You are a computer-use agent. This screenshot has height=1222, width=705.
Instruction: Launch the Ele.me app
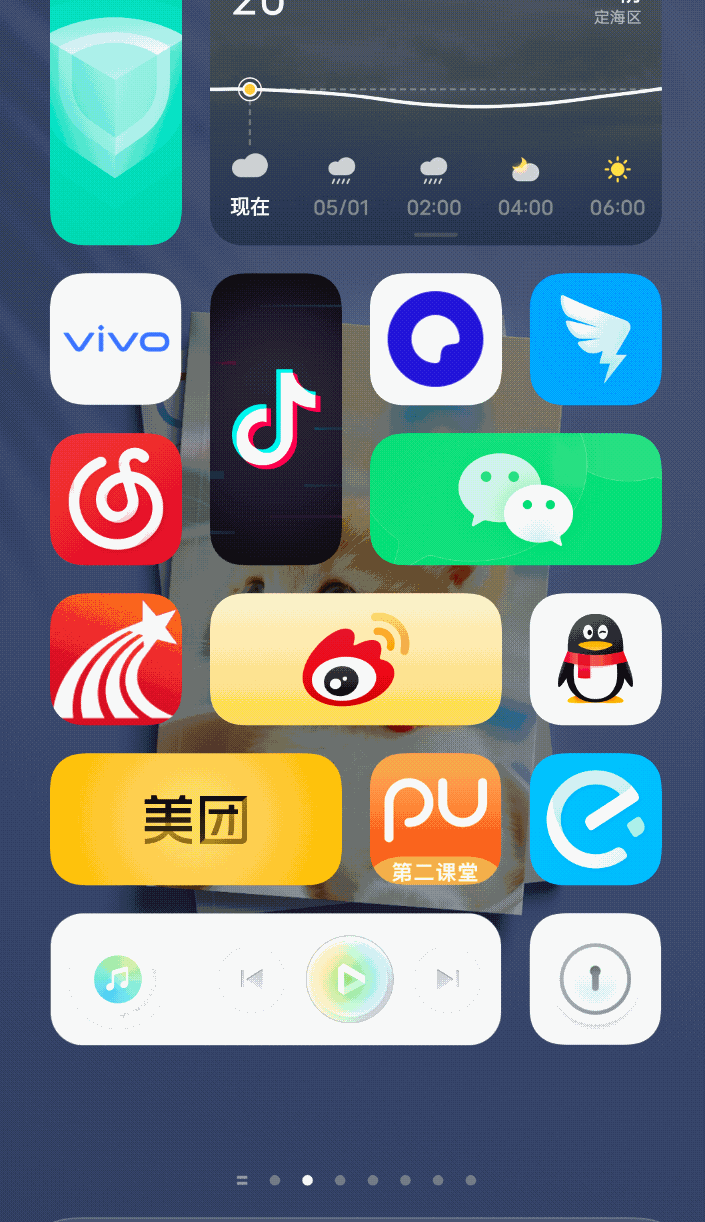(x=595, y=819)
